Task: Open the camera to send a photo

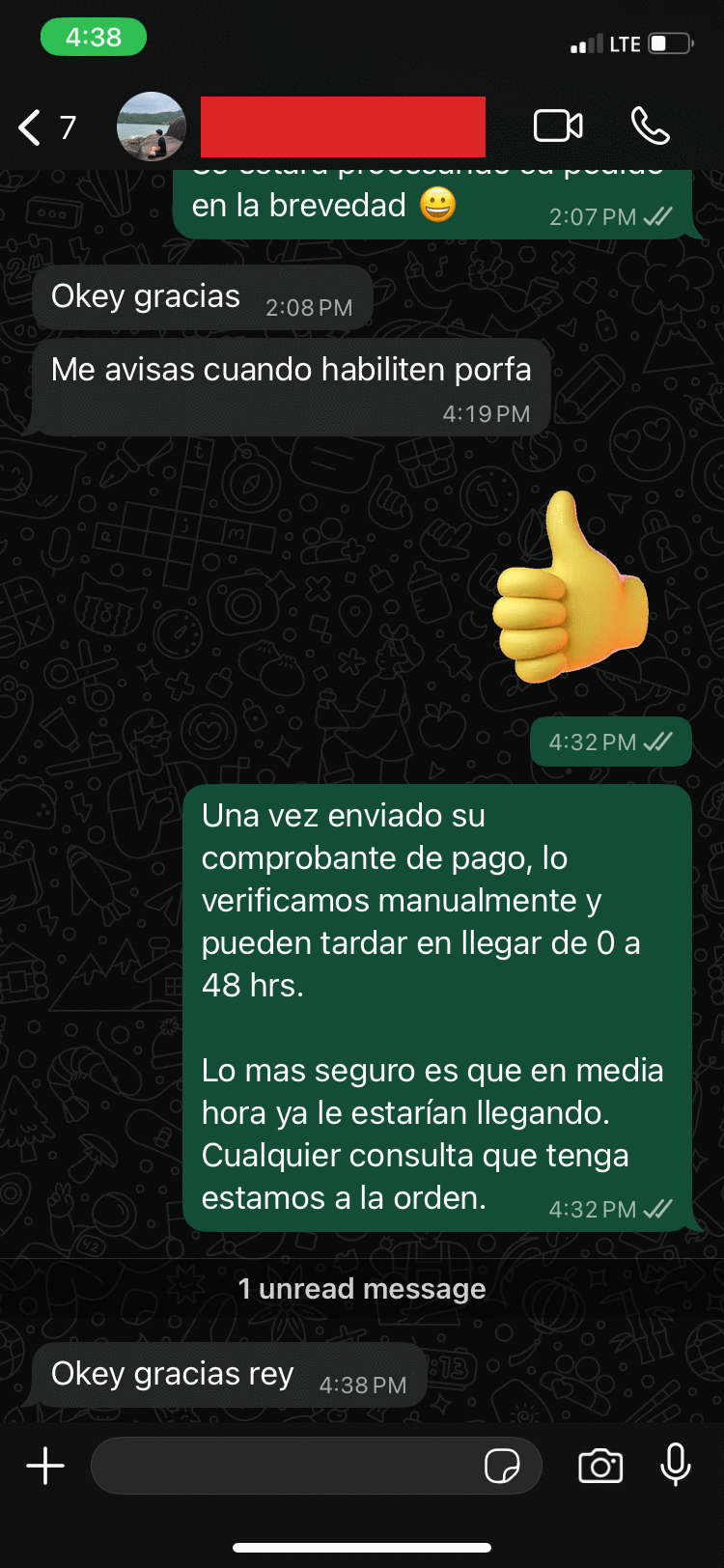Action: coord(600,1466)
